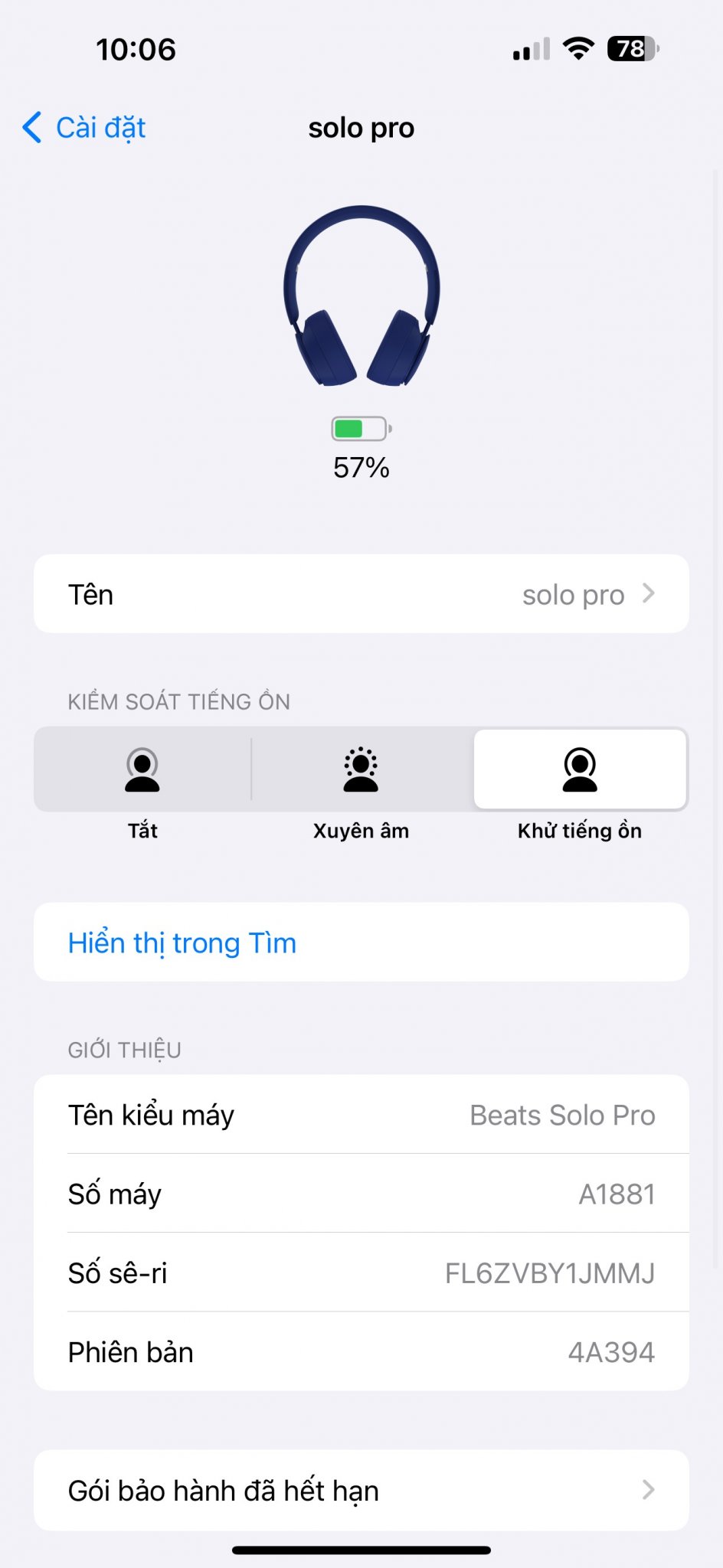Select Khử tiếng ồn mode

point(580,769)
